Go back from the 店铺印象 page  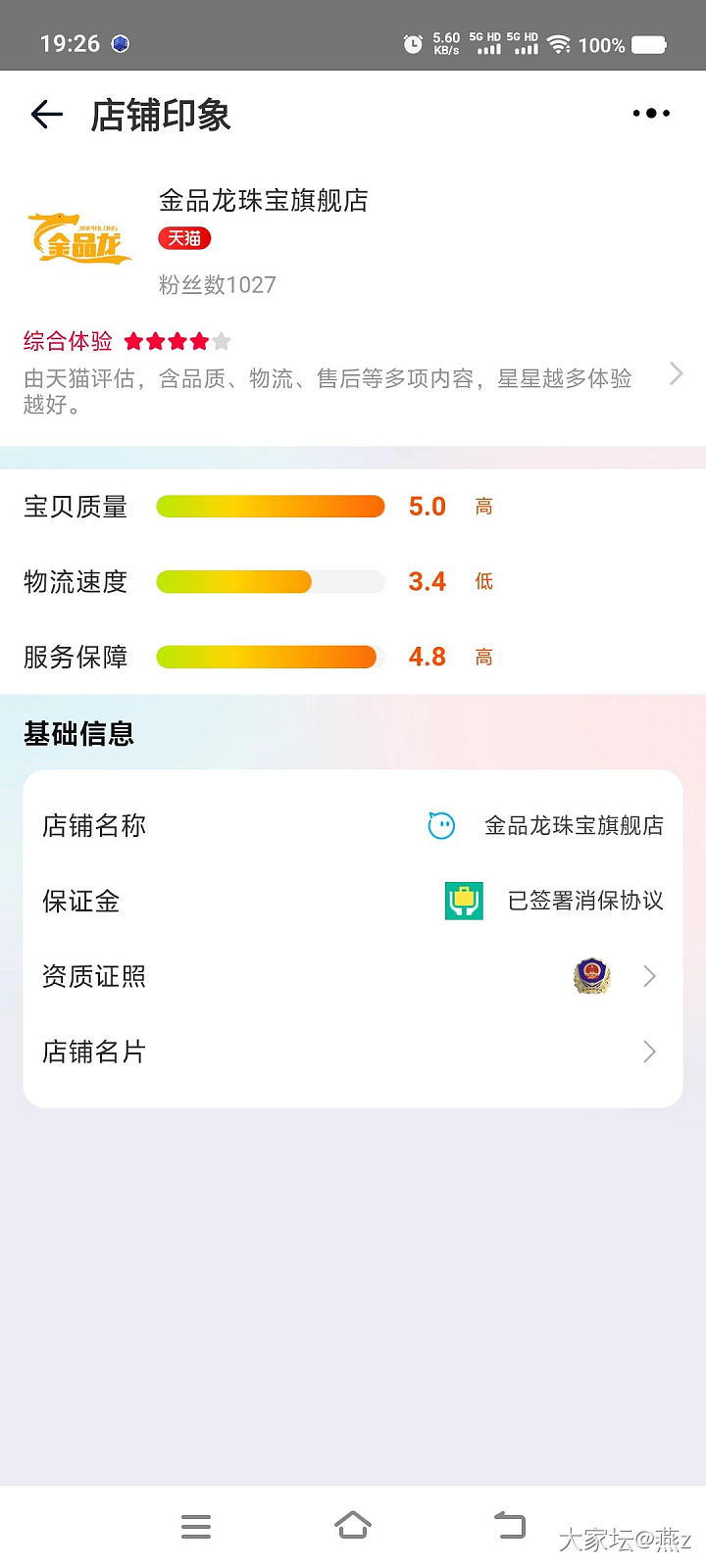click(46, 115)
